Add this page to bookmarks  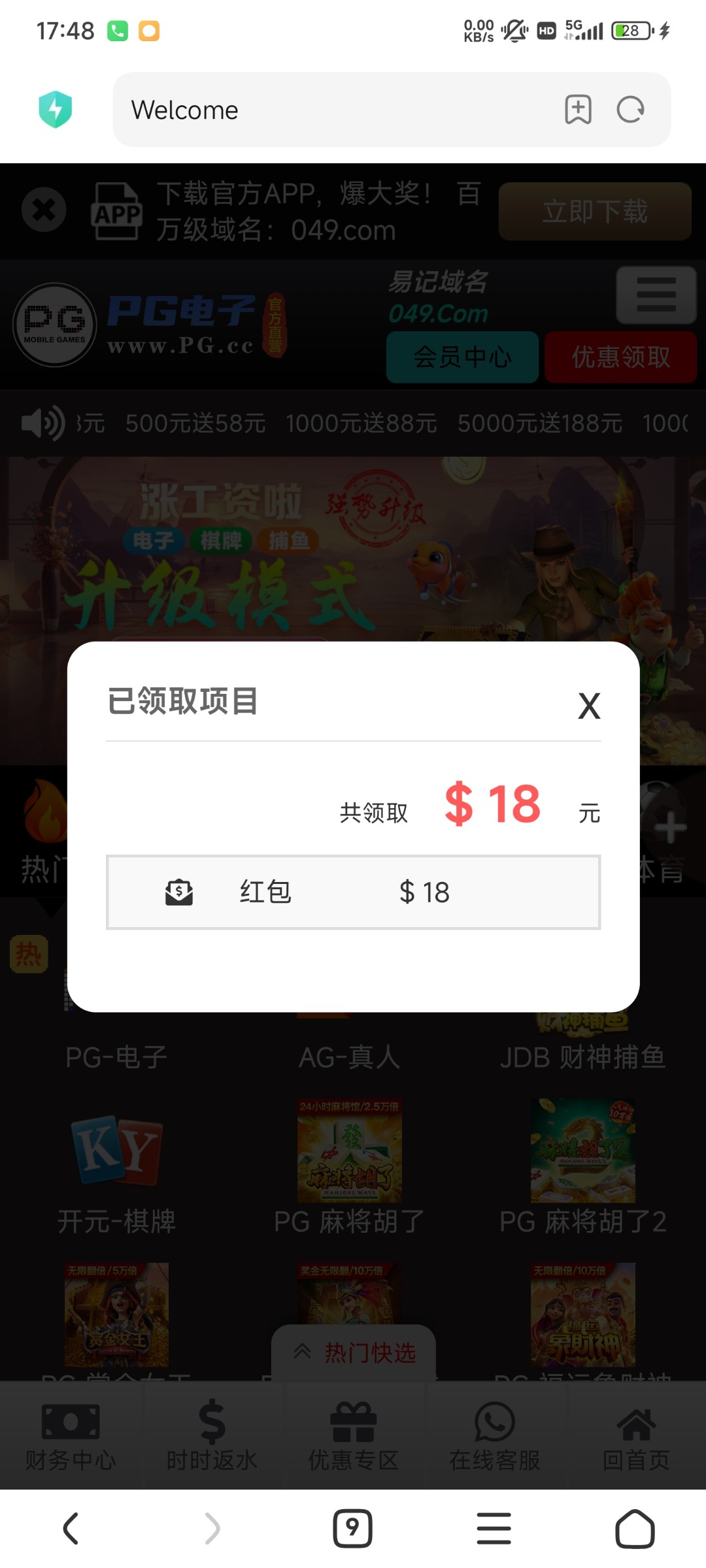[578, 110]
